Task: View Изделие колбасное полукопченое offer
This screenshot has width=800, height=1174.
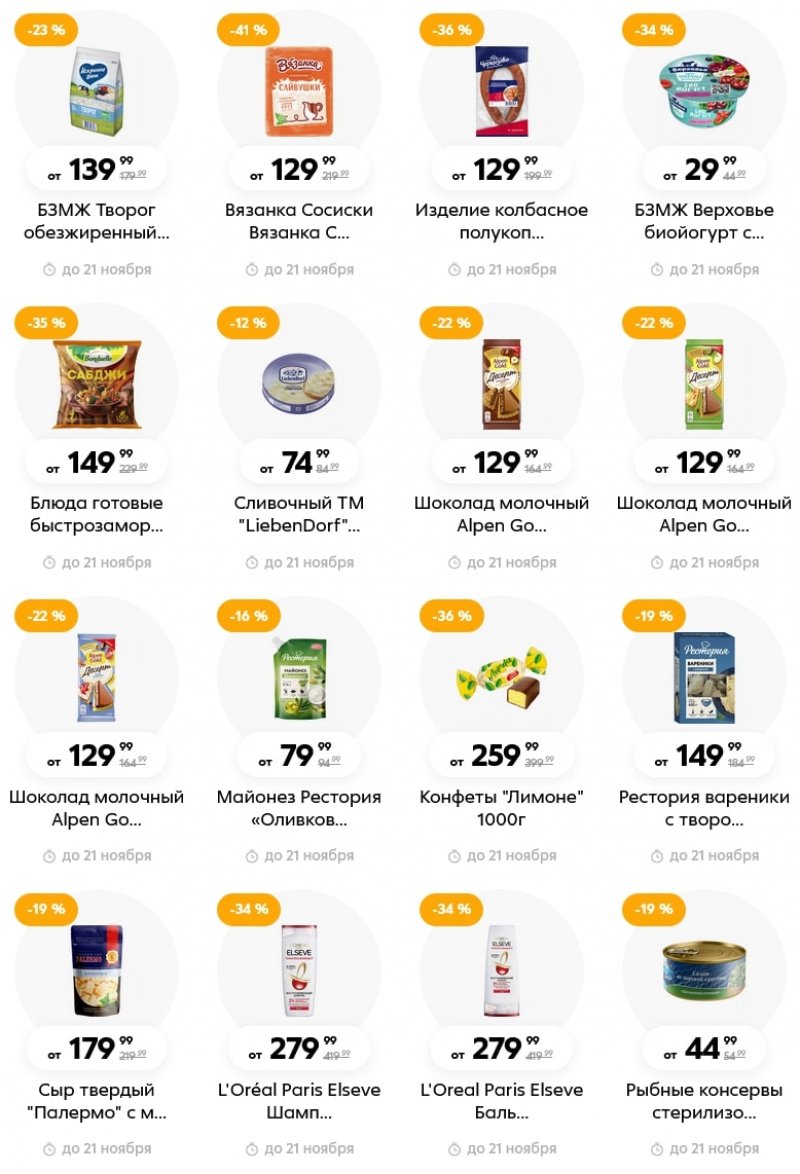Action: 501,222
